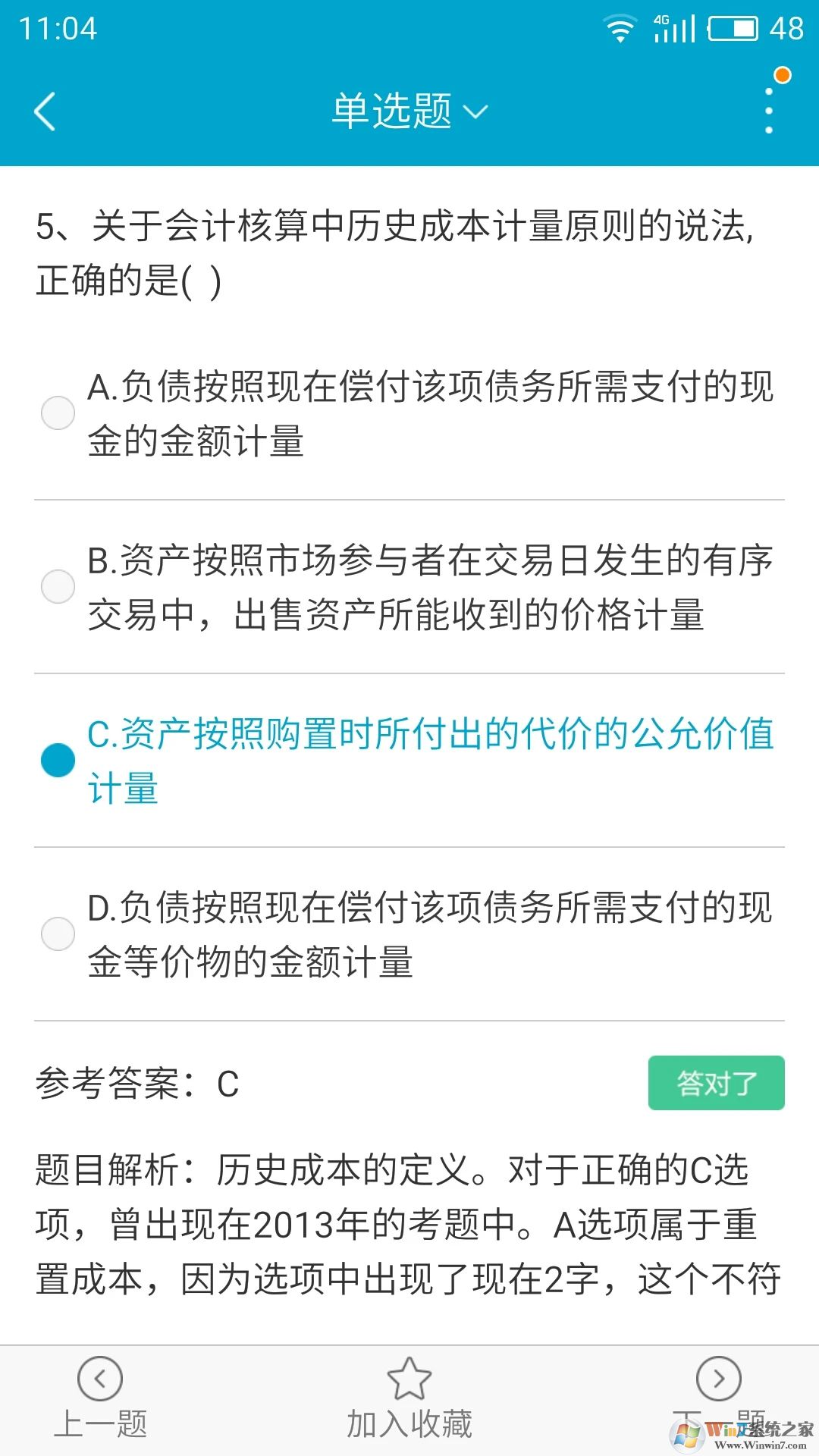Select the radio button for option B
Viewport: 819px width, 1456px height.
[x=58, y=588]
